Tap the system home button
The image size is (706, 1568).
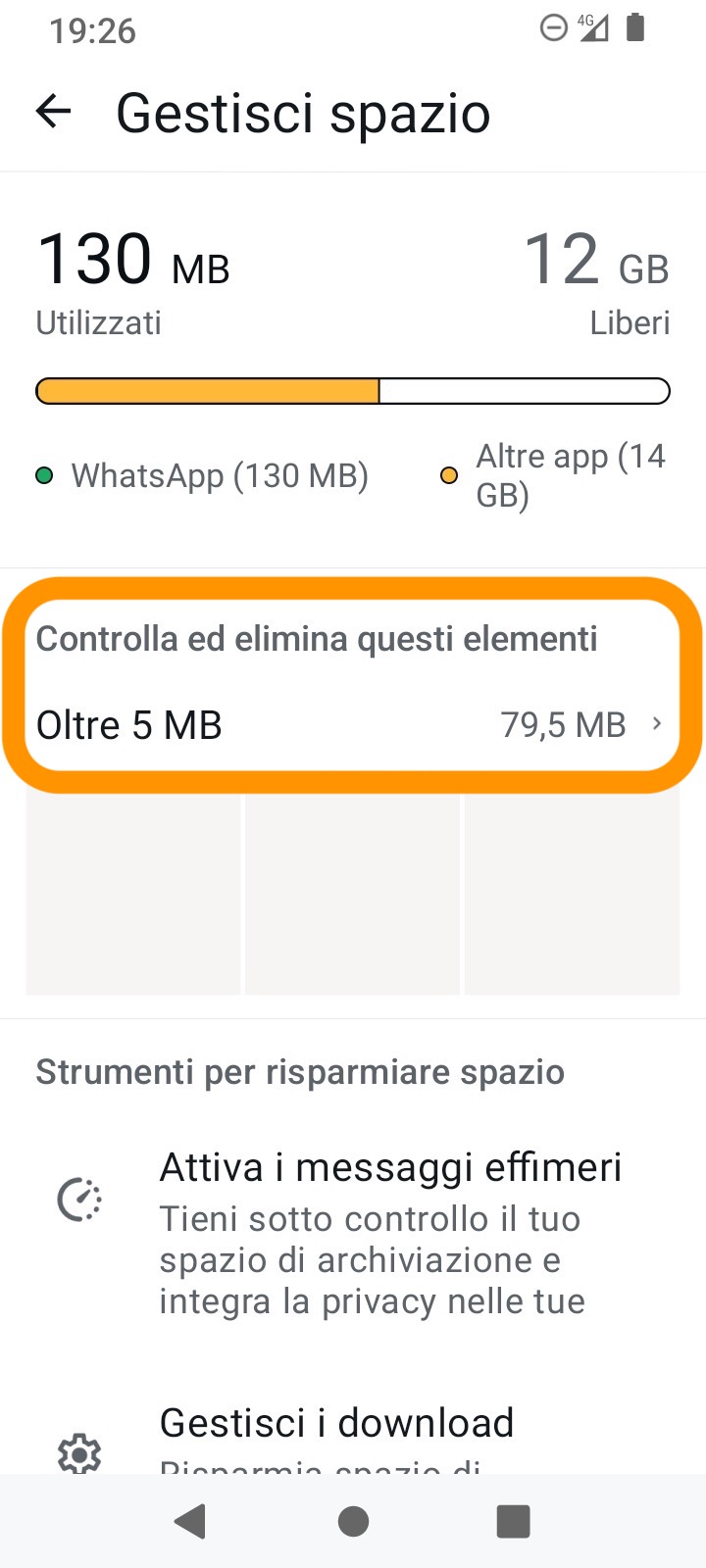coord(353,1521)
